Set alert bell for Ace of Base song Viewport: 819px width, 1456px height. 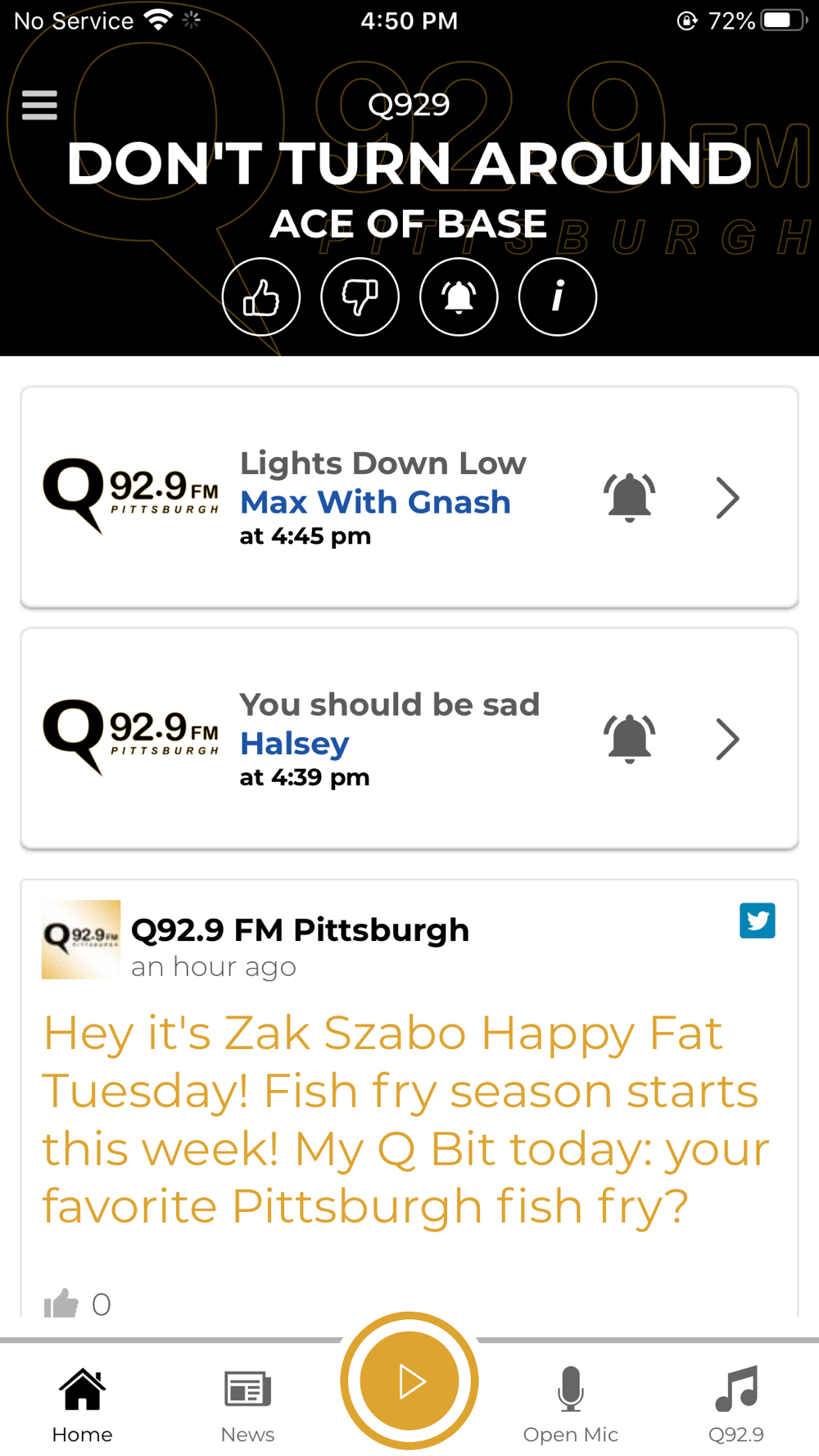[x=459, y=297]
